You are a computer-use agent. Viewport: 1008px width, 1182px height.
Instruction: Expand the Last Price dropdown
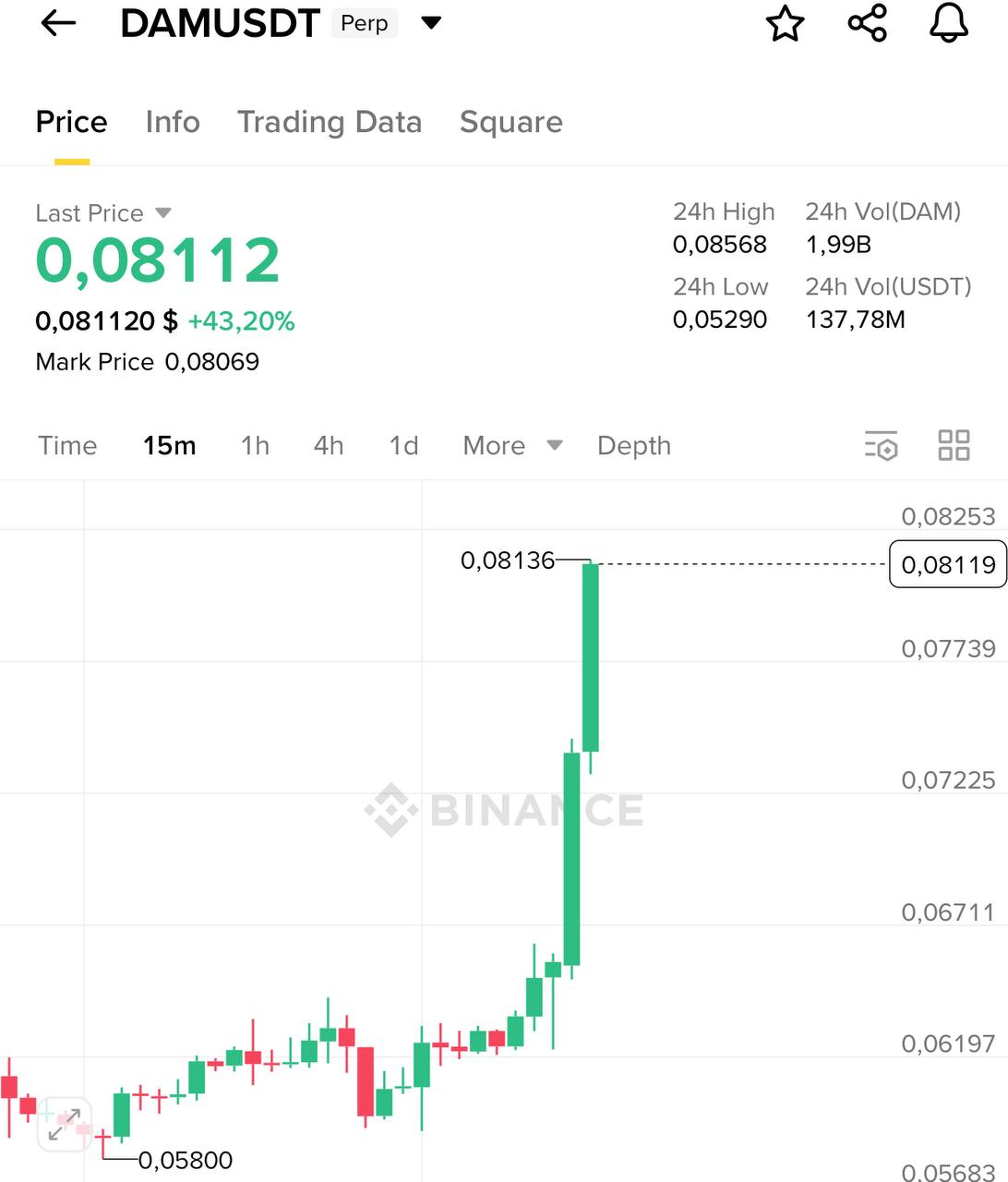163,213
